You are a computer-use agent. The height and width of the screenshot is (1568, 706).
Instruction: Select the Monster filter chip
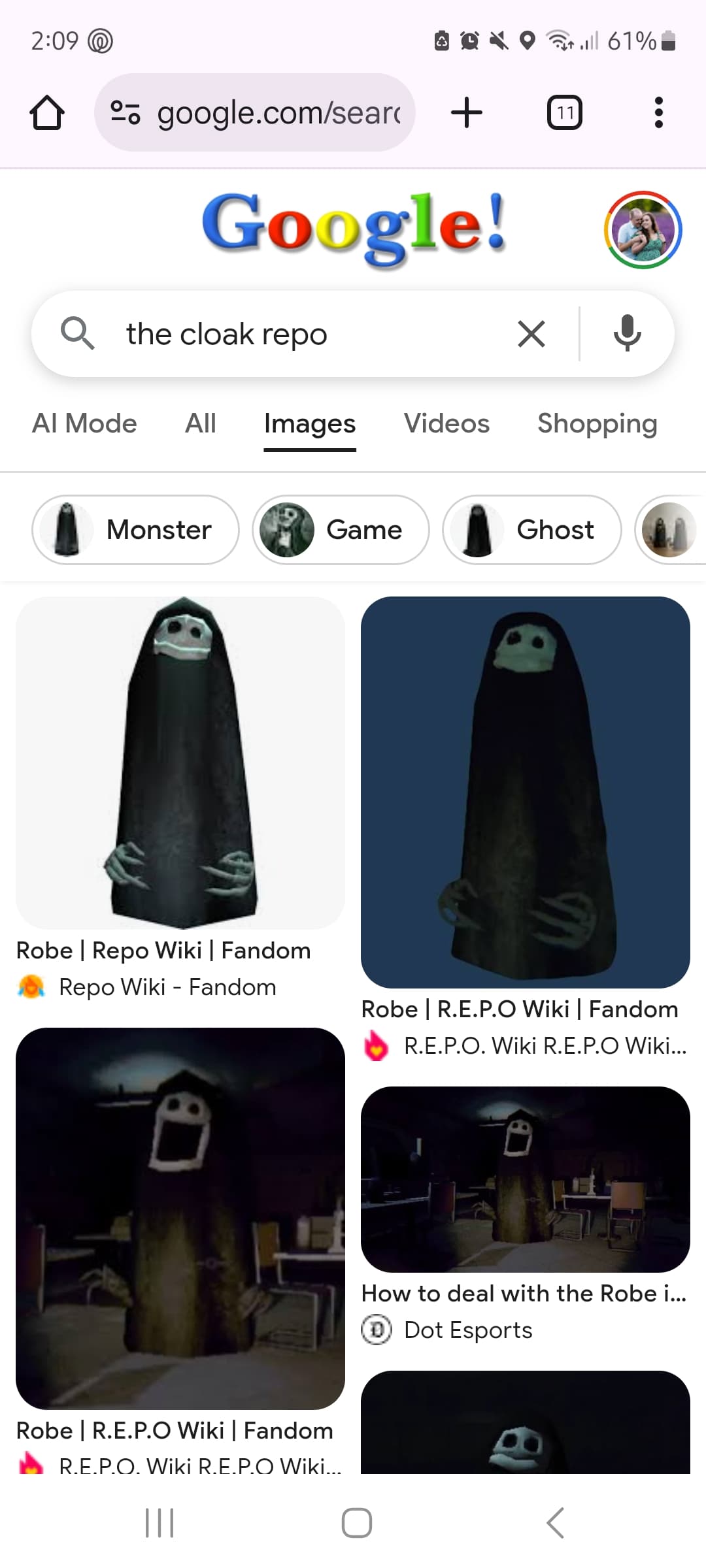point(135,529)
